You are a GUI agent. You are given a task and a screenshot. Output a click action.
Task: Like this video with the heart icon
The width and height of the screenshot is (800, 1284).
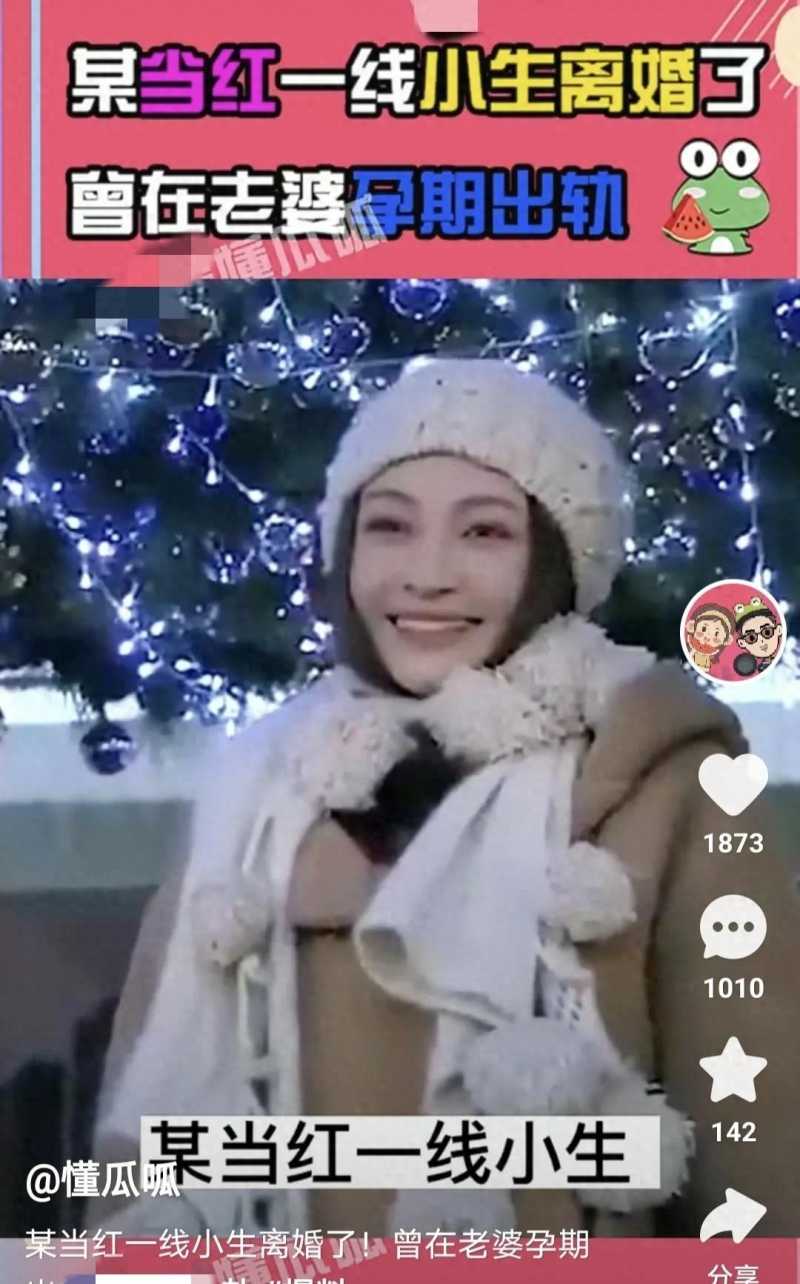(x=733, y=786)
